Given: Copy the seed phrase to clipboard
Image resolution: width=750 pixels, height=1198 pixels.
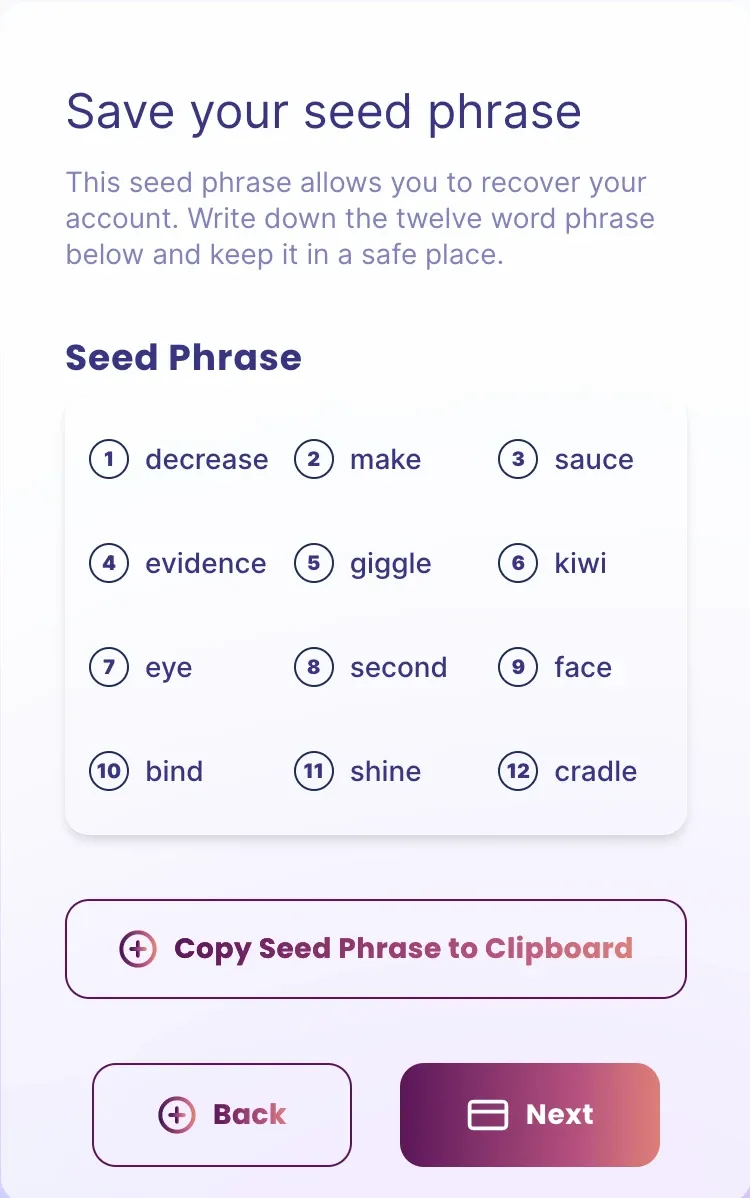Looking at the screenshot, I should point(375,948).
